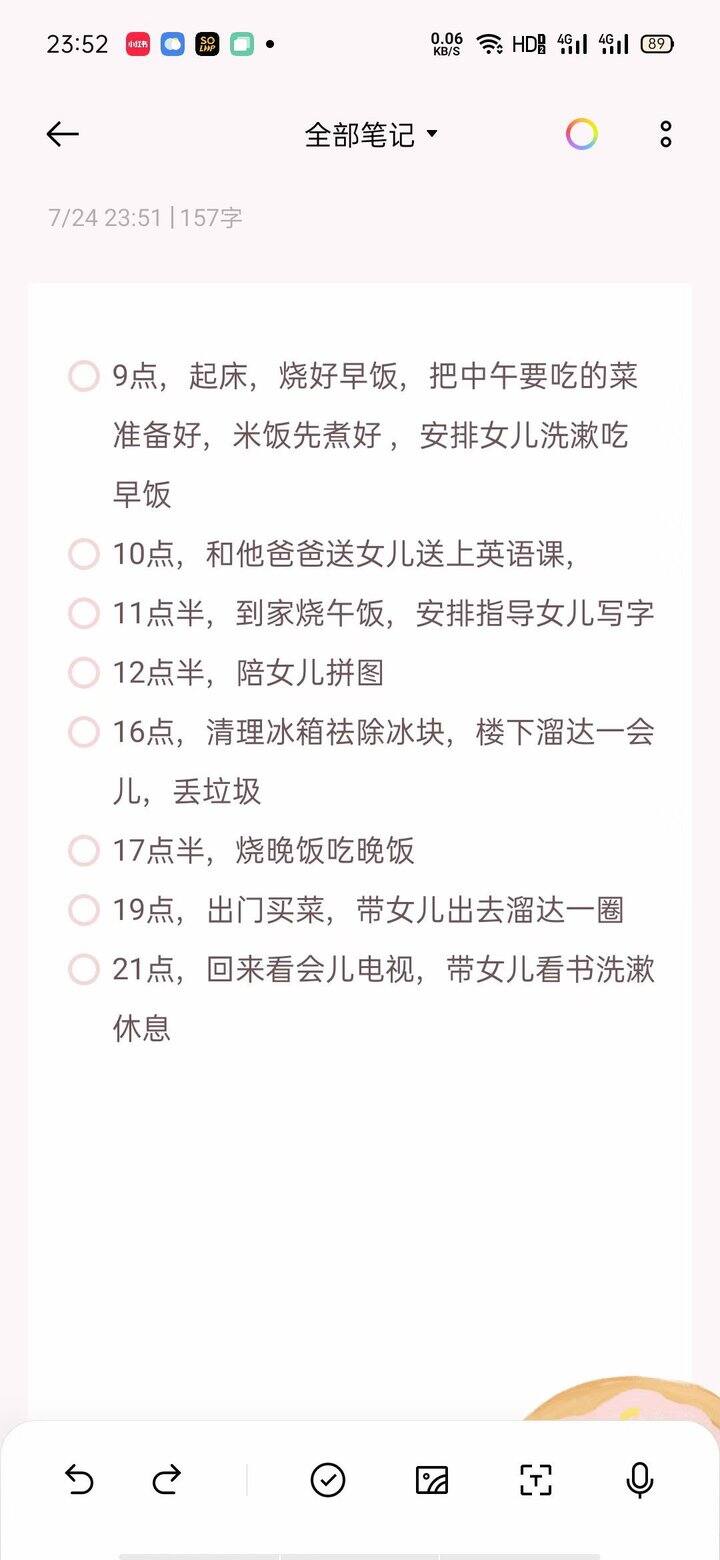Open the text scan tool

[x=536, y=1479]
